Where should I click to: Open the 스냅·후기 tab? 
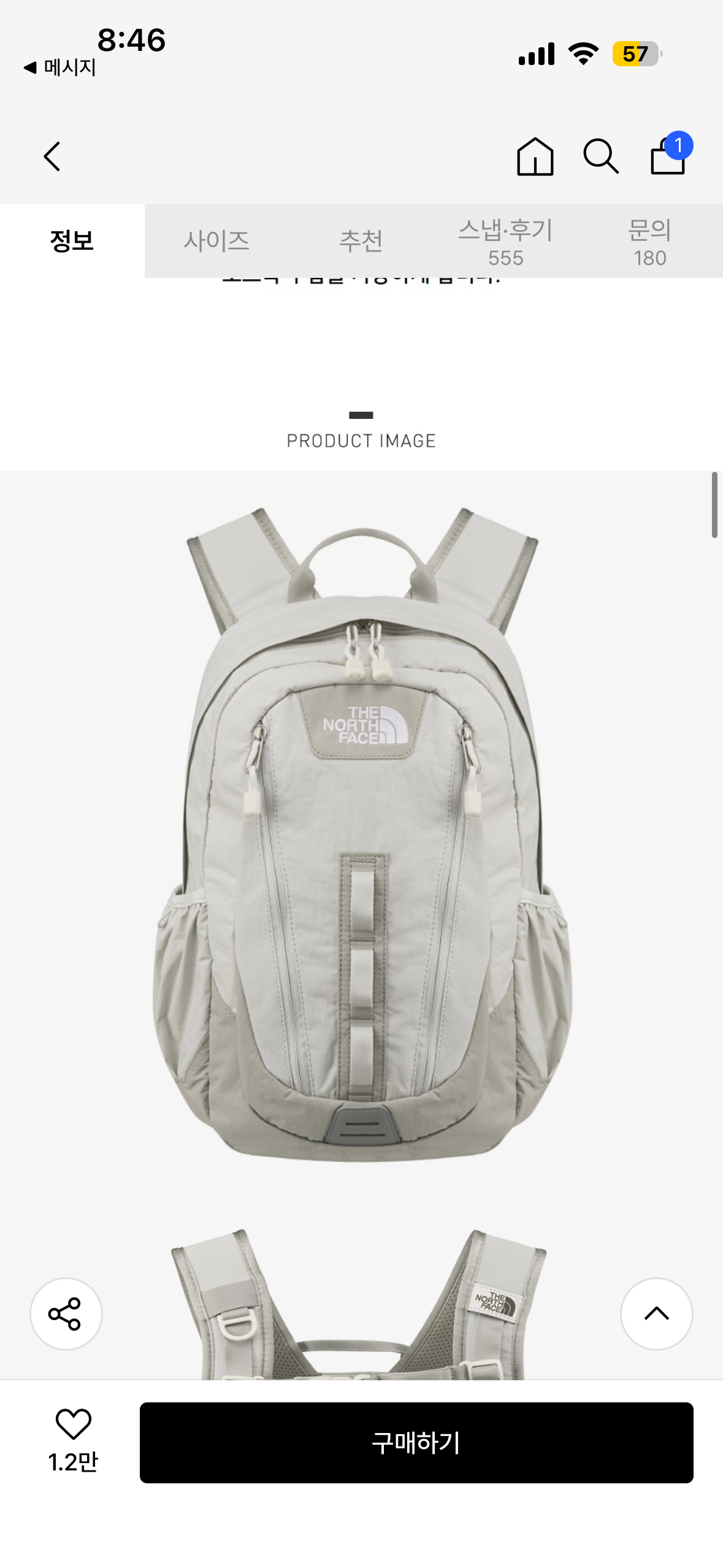coord(505,242)
